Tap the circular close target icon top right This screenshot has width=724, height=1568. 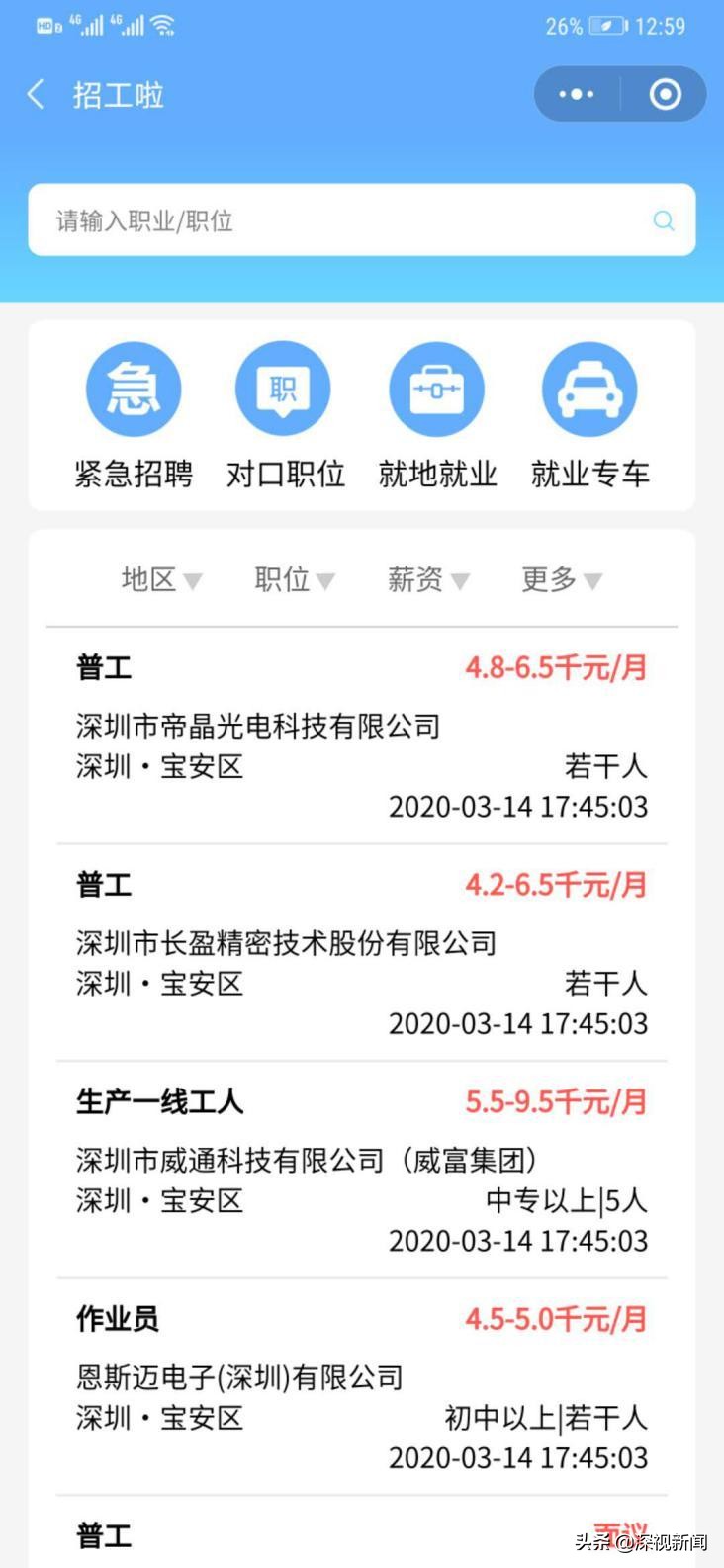(664, 94)
